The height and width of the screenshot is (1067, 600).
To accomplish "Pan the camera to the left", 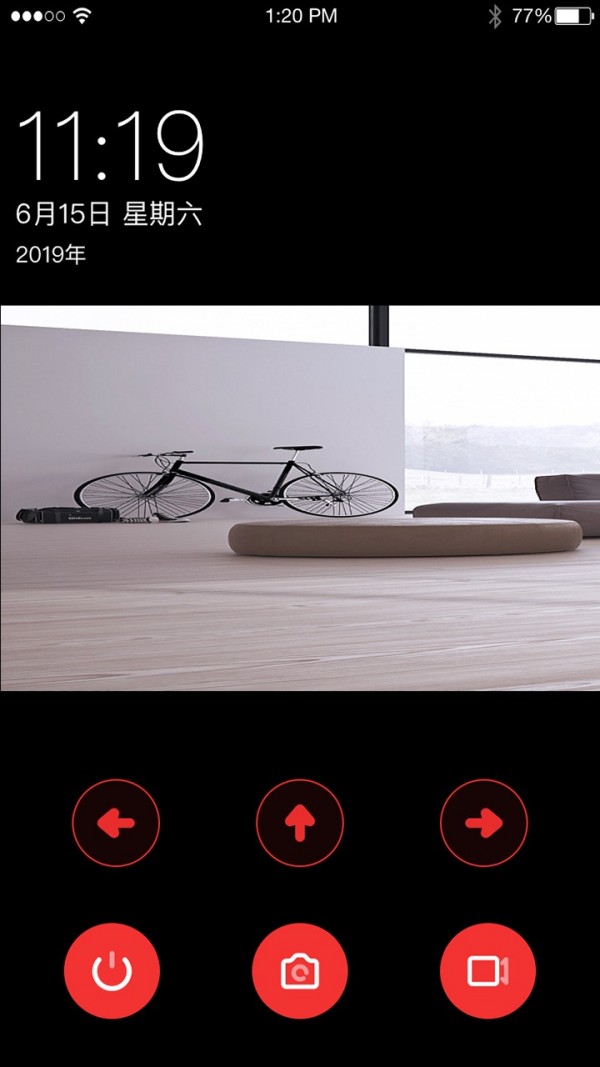I will tap(116, 823).
